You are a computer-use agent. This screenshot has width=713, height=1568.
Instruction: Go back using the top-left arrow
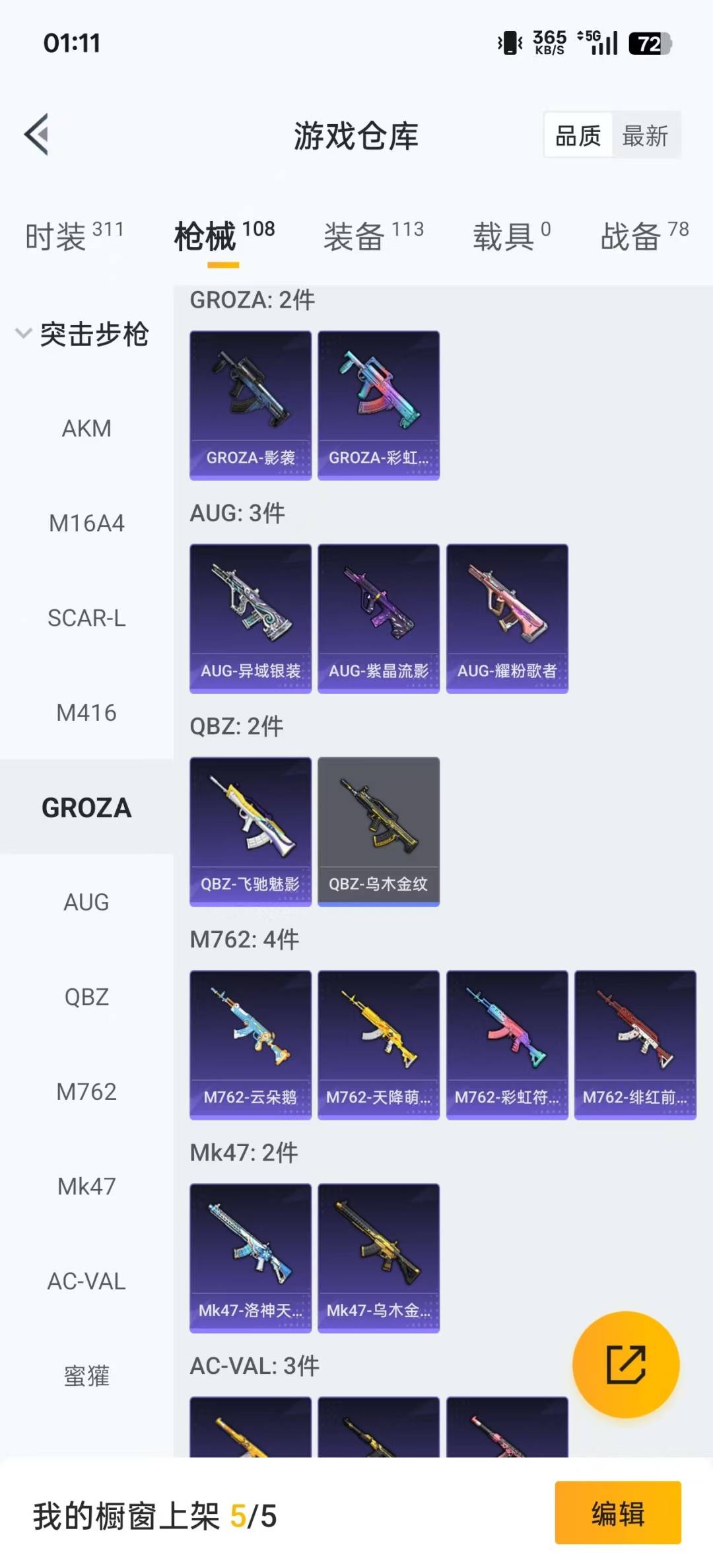37,135
